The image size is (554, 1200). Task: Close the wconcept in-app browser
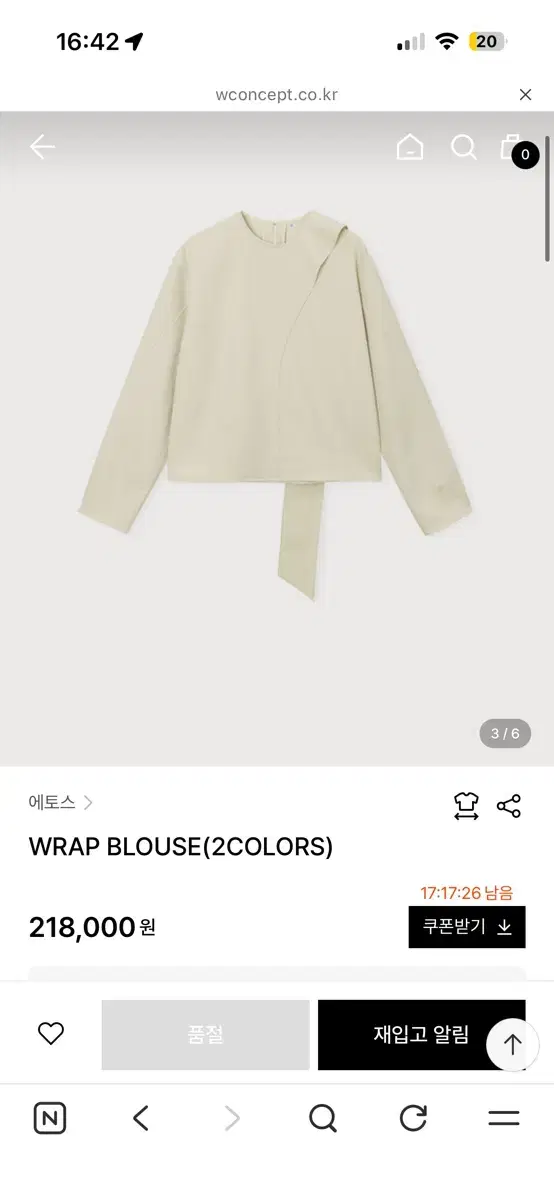tap(525, 95)
